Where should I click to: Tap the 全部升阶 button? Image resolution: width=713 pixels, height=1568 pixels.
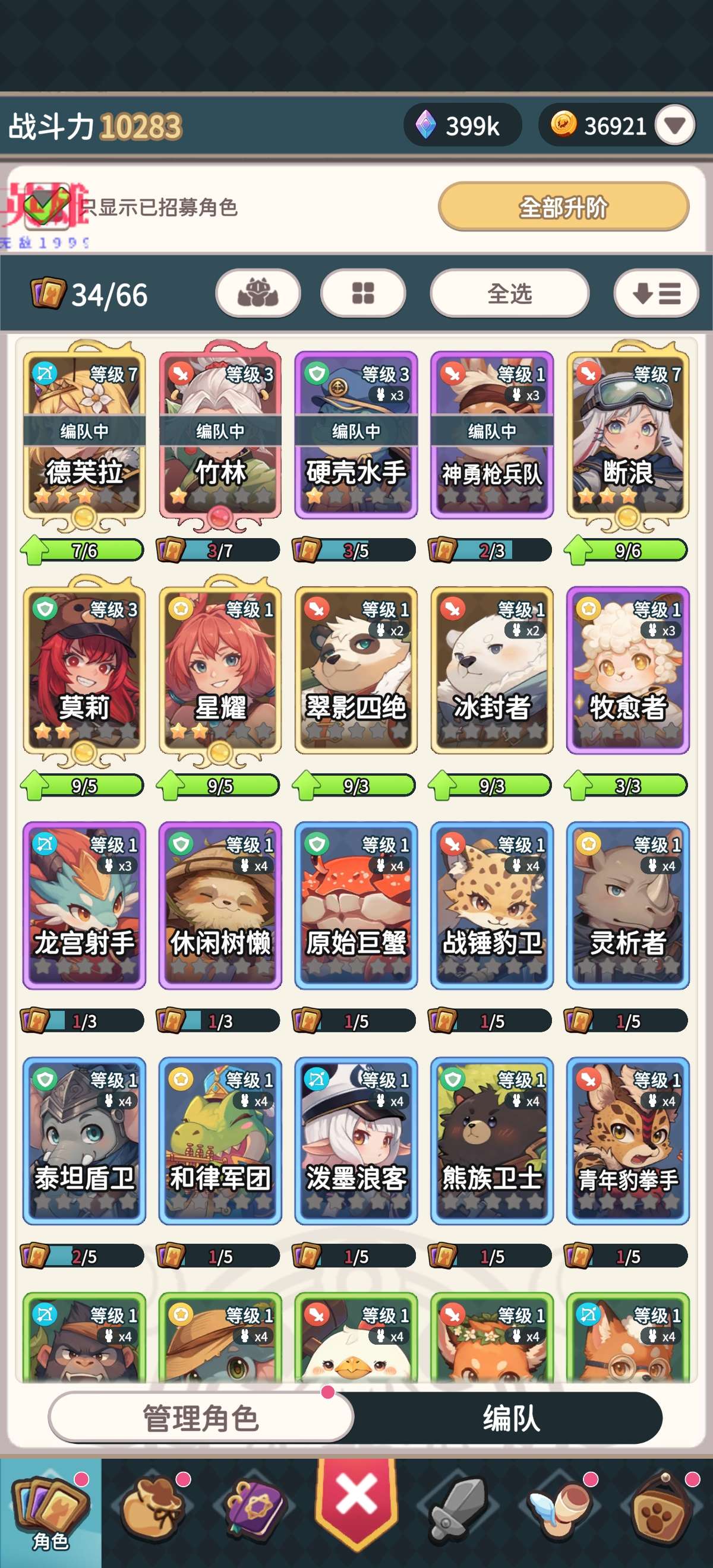pos(563,207)
